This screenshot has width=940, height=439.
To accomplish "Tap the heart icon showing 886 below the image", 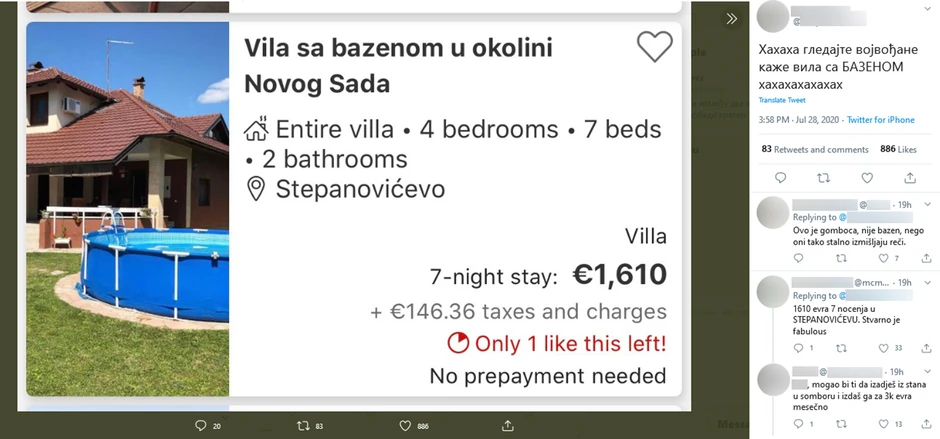I will coord(406,426).
